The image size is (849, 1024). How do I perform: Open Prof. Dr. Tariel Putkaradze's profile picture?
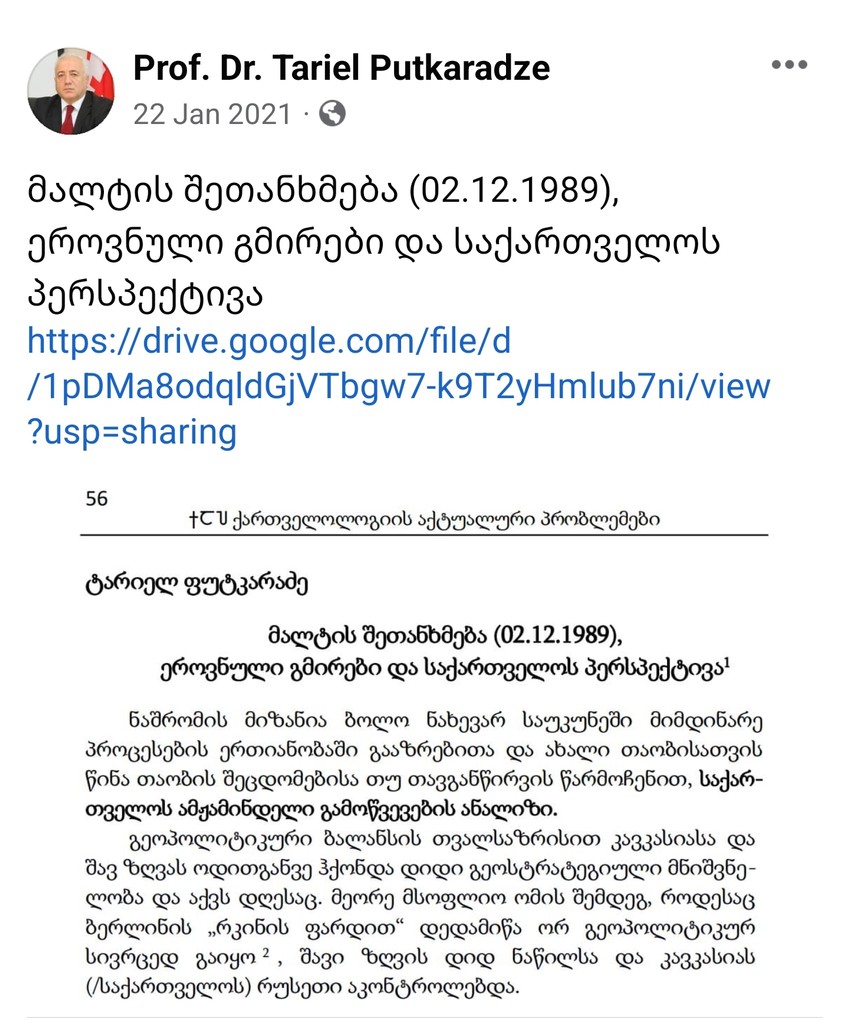70,90
